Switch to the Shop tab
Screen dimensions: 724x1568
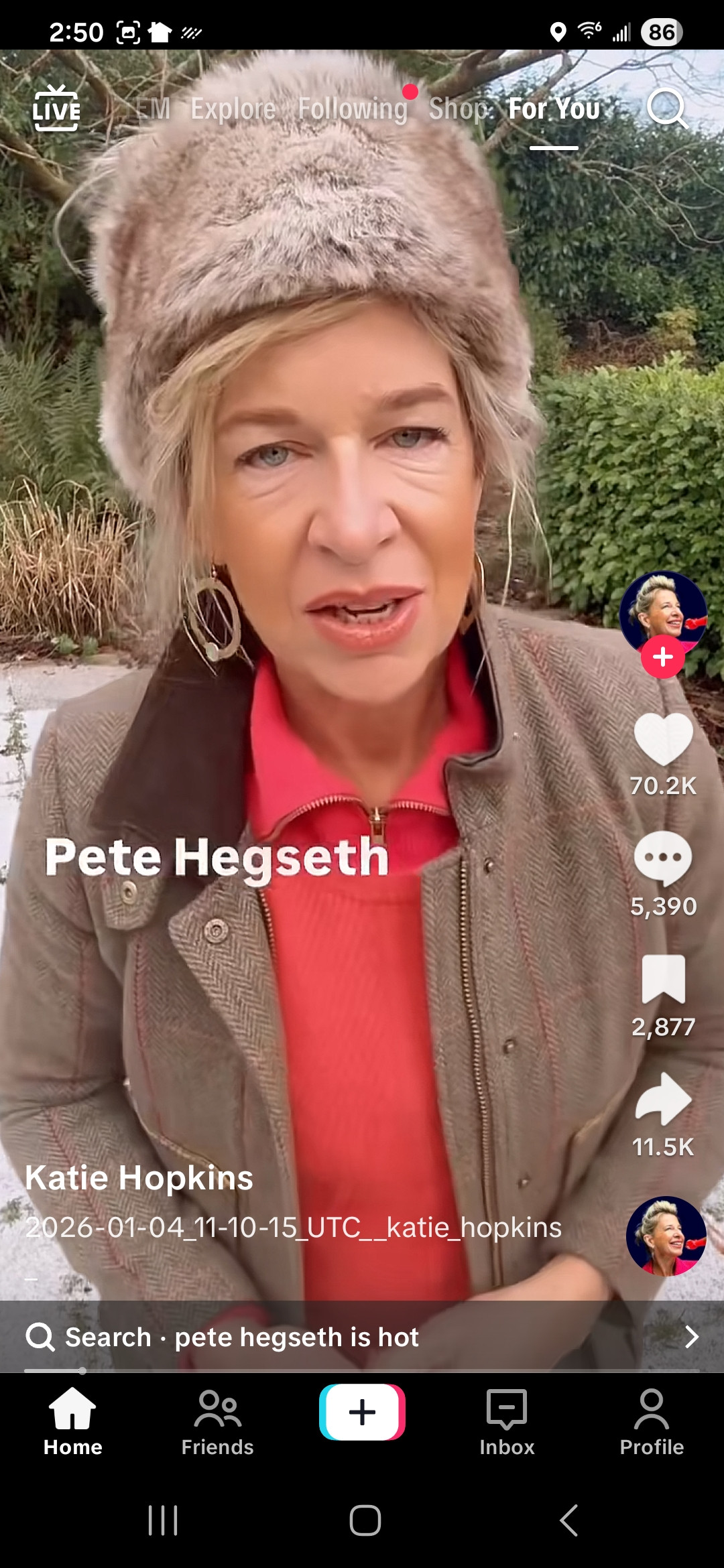tap(459, 109)
